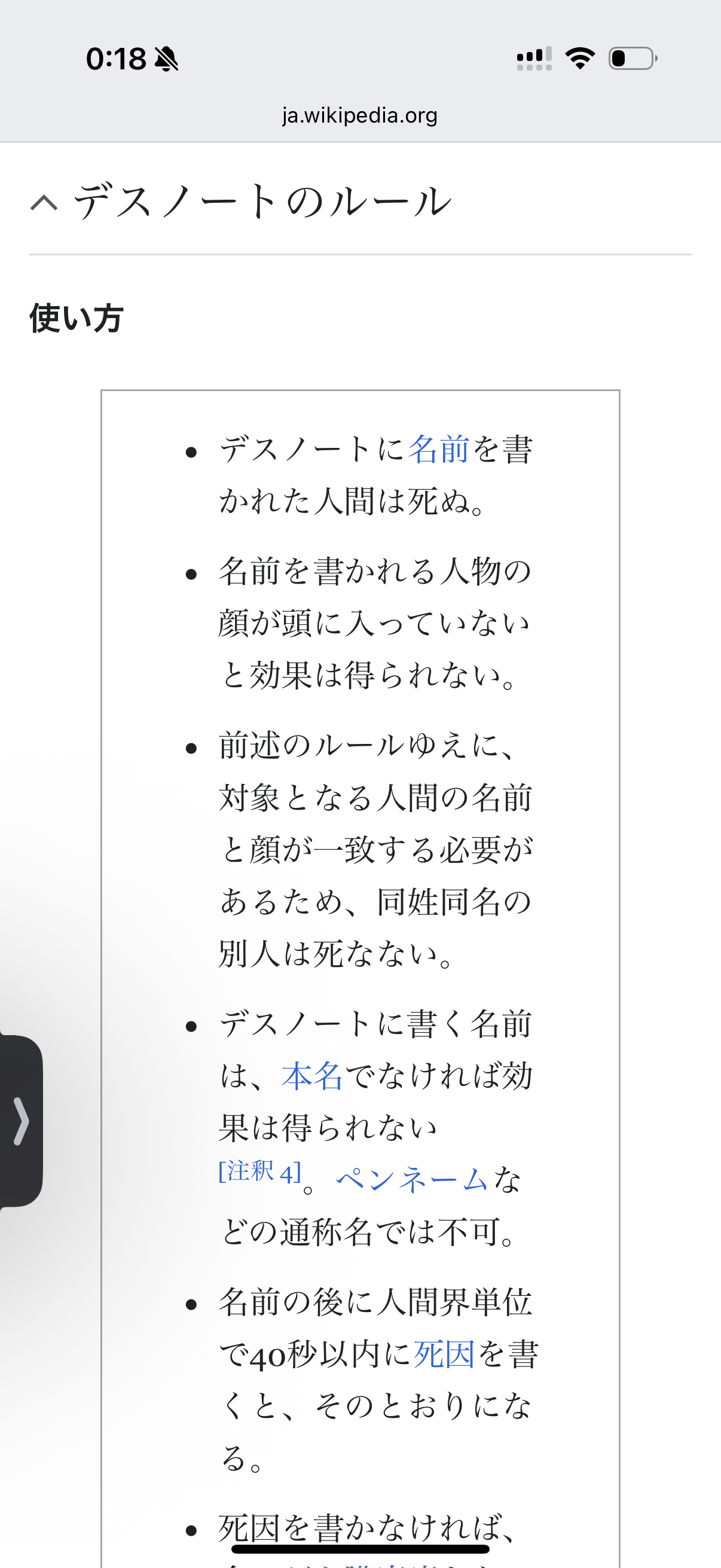Open the 本名 link
The image size is (721, 1568).
pyautogui.click(x=312, y=1076)
